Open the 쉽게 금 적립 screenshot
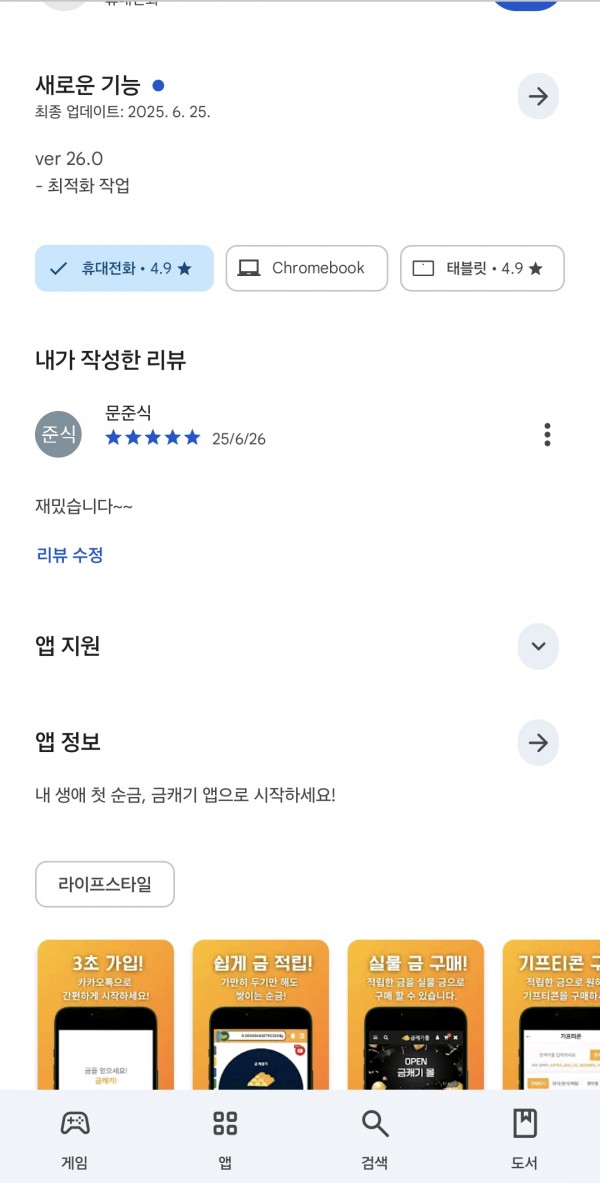The width and height of the screenshot is (600, 1183). 261,1015
